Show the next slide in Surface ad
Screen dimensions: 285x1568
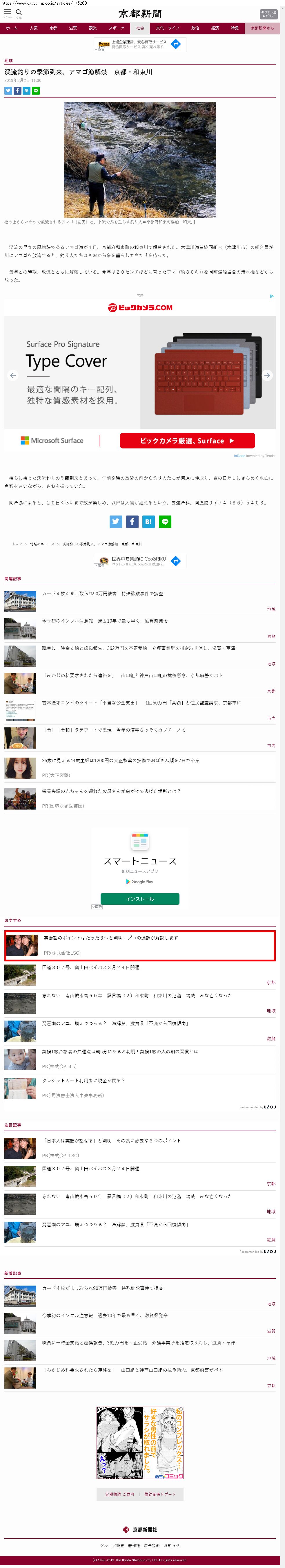pyautogui.click(x=267, y=376)
